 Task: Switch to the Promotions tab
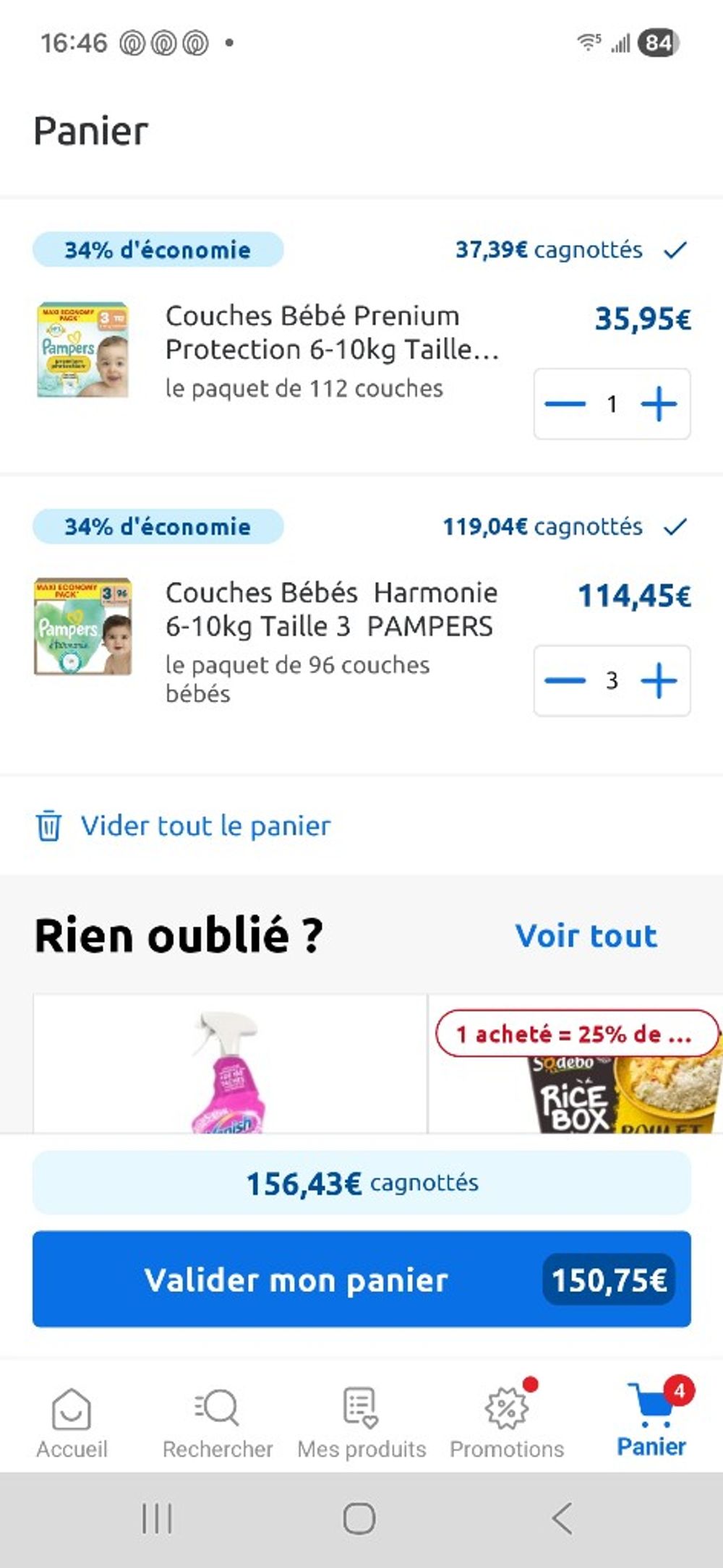point(507,1421)
